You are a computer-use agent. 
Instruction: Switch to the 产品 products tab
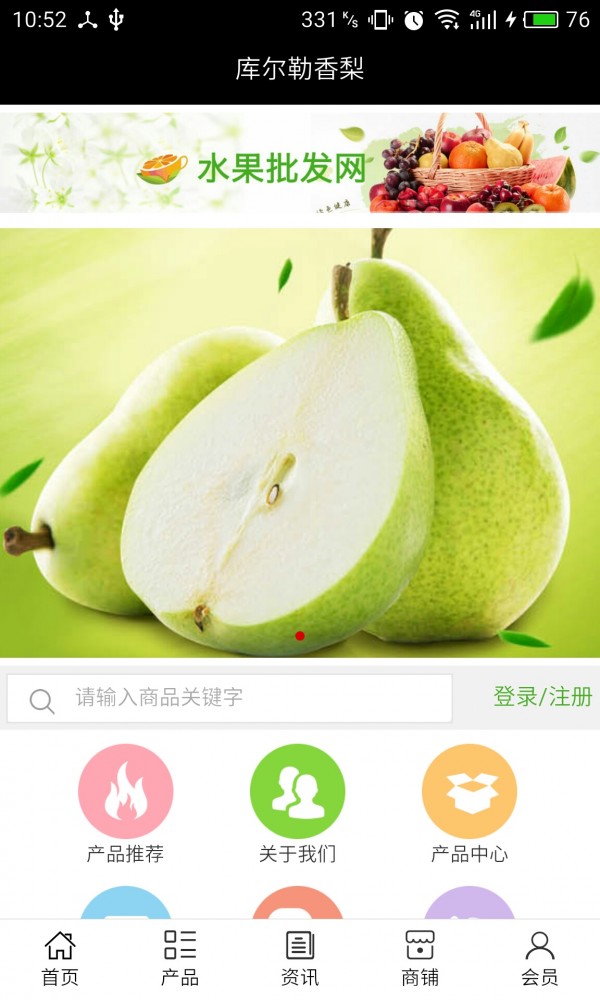pos(180,958)
